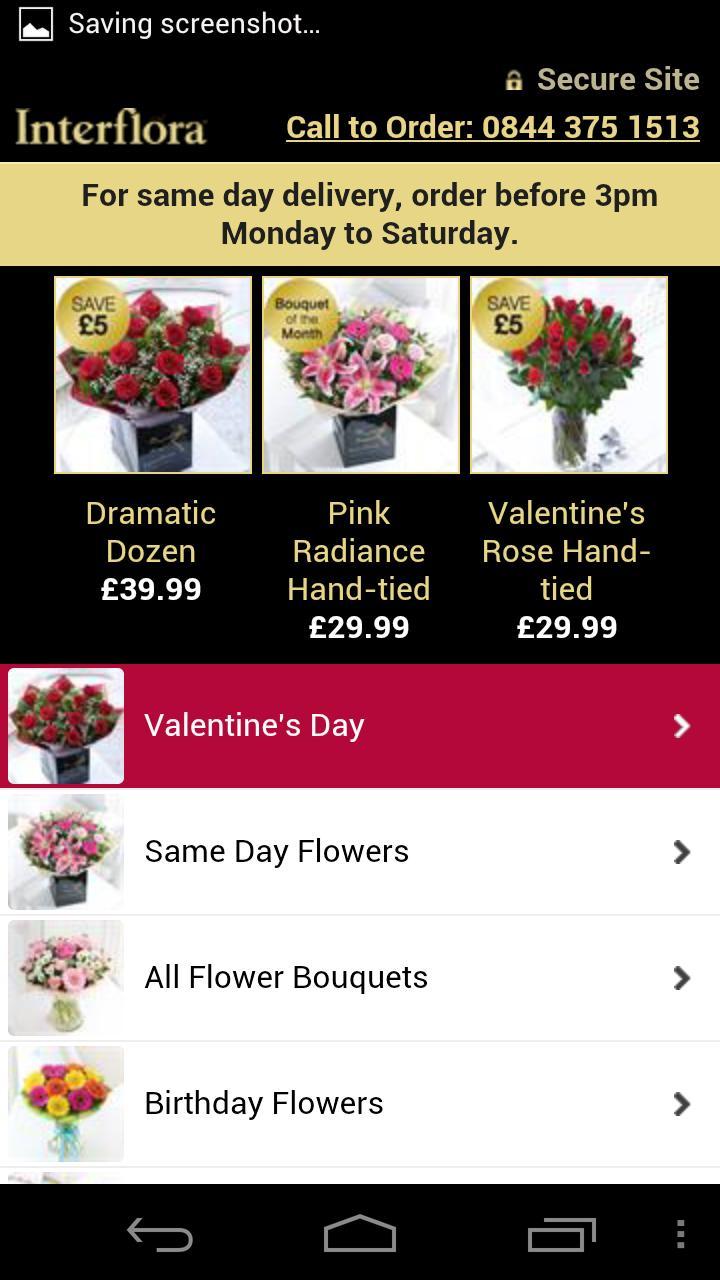Open Valentine's Rose Hand-tied product thumbnail
Screen dimensions: 720x1280
tap(568, 374)
